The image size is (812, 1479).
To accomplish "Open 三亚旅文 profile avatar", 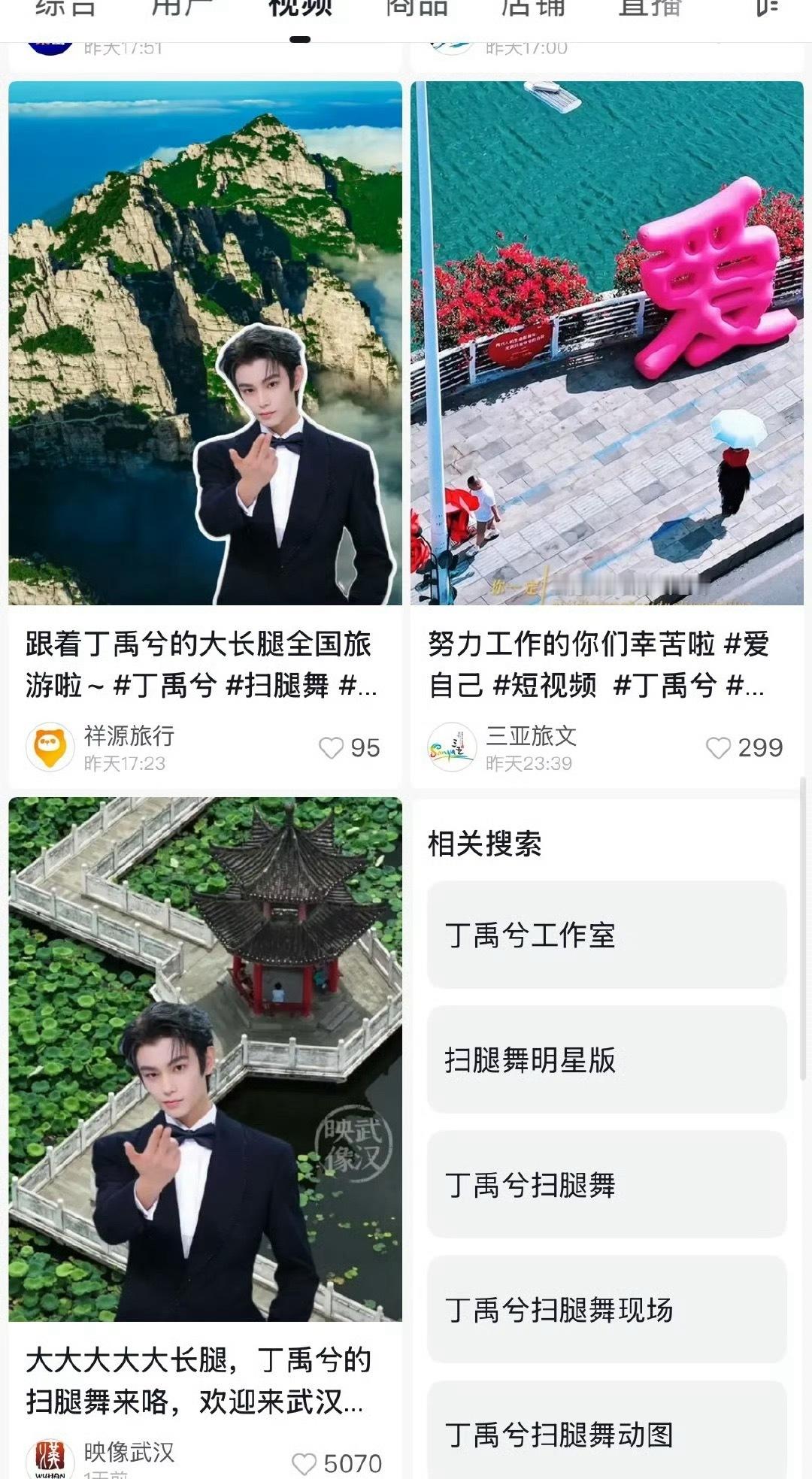I will pos(452,747).
